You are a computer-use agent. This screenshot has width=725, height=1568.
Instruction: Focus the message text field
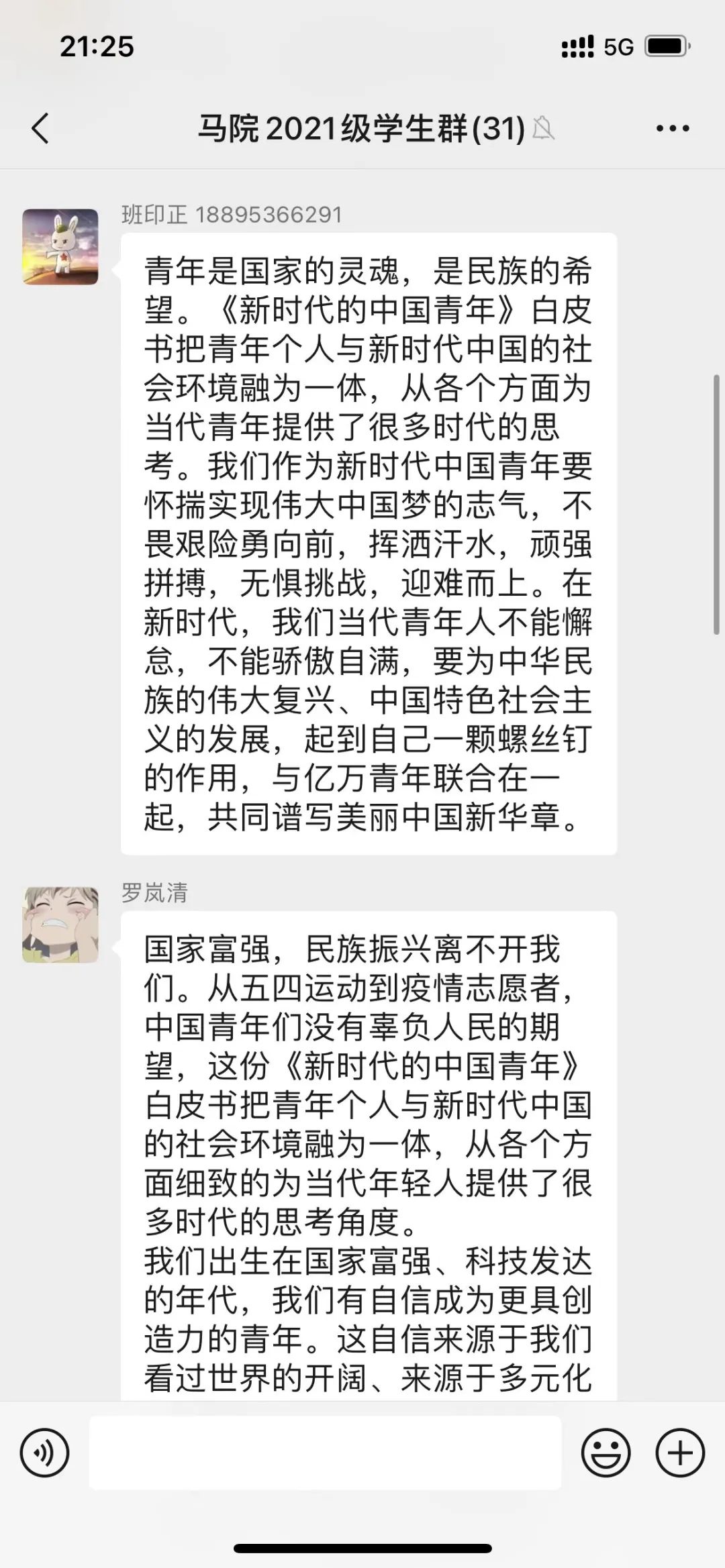pos(325,1453)
